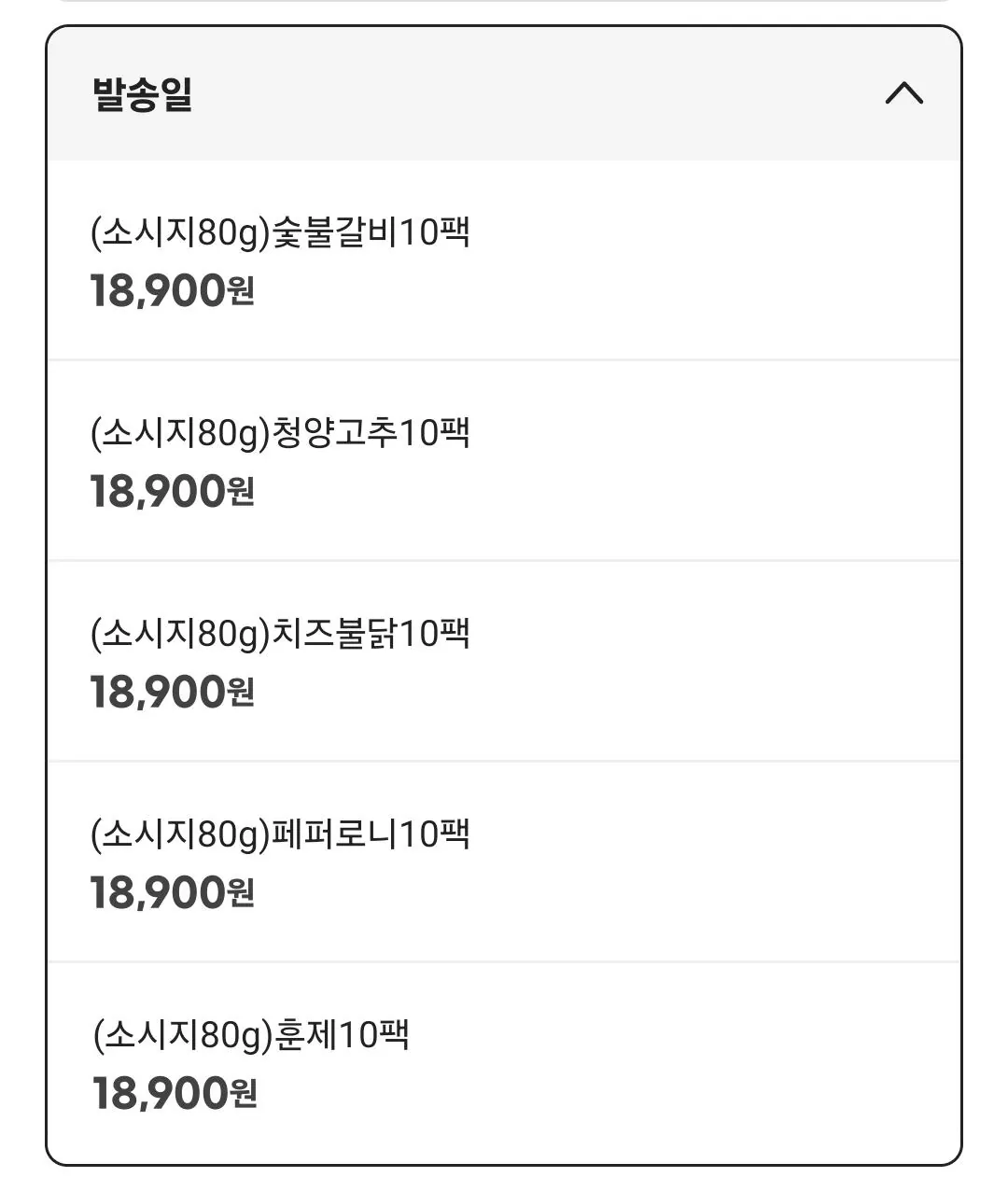Choose the (소시지80g)청양고추10팩 product
The image size is (1008, 1177).
[x=280, y=430]
